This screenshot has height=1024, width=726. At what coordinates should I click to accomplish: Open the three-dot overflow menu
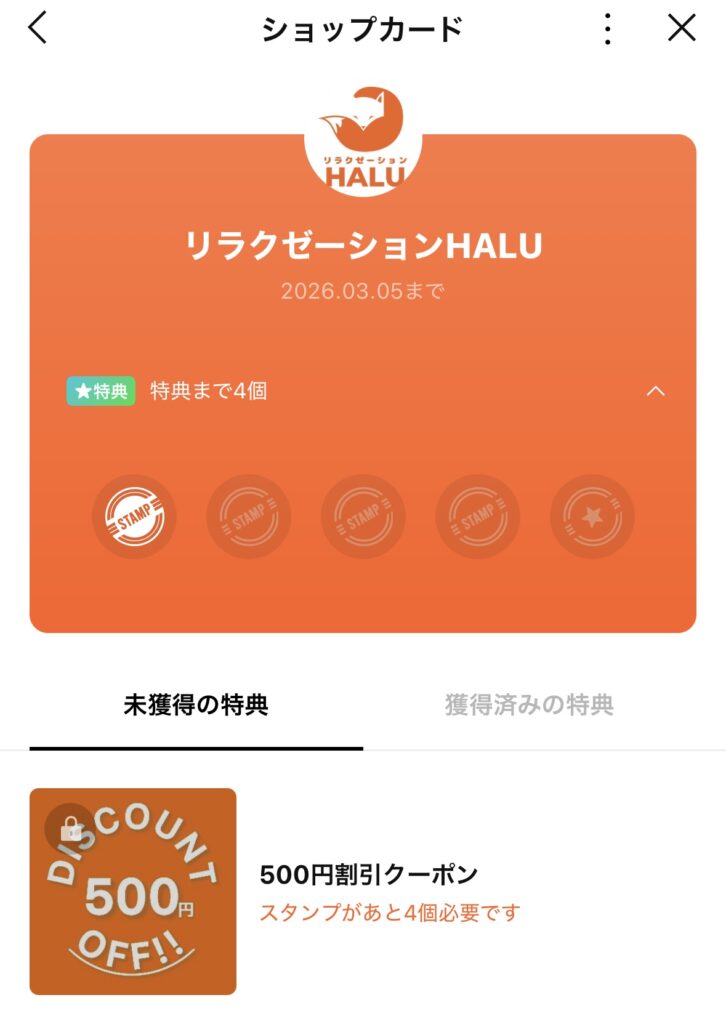tap(607, 29)
